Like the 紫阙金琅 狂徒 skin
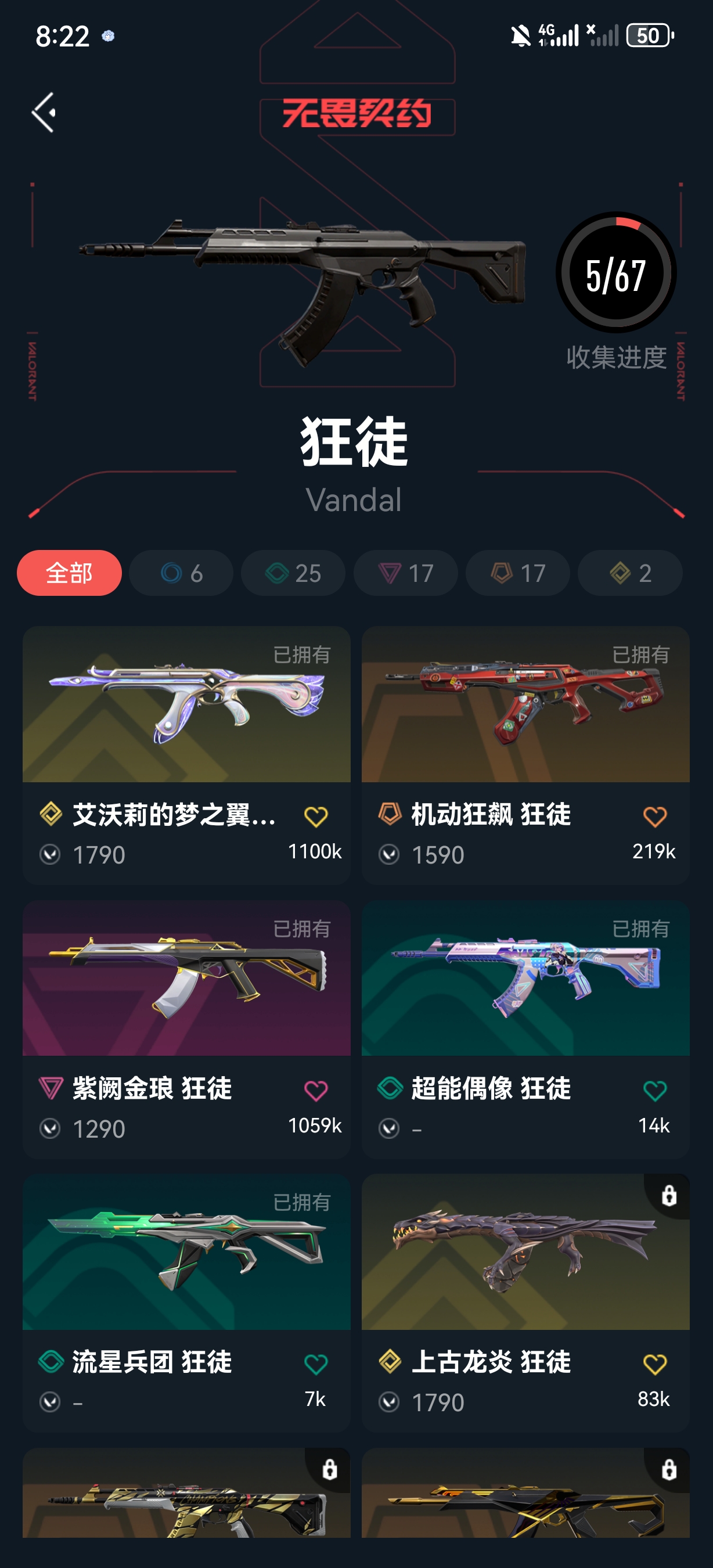Image resolution: width=713 pixels, height=1568 pixels. pos(316,1090)
